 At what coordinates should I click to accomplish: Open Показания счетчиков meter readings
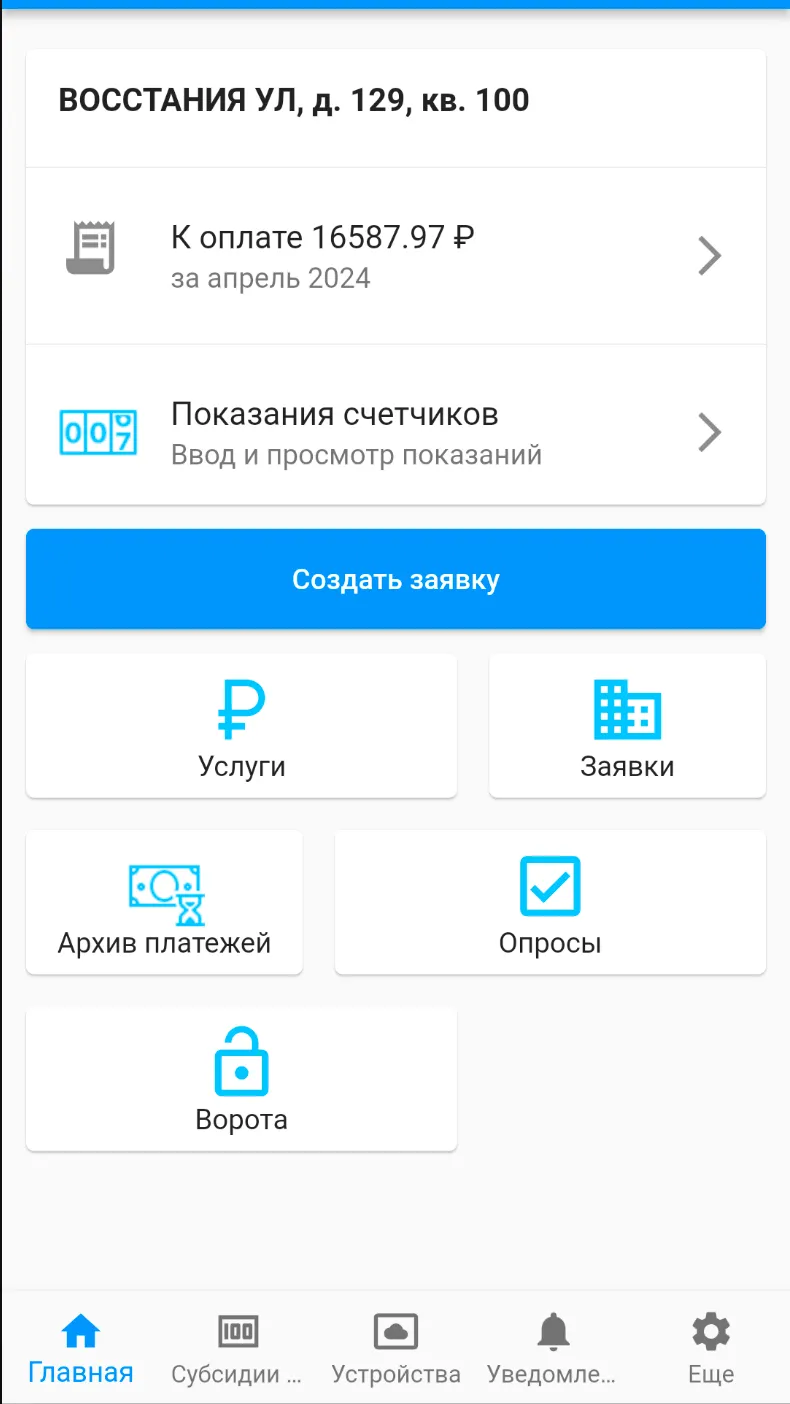(396, 433)
